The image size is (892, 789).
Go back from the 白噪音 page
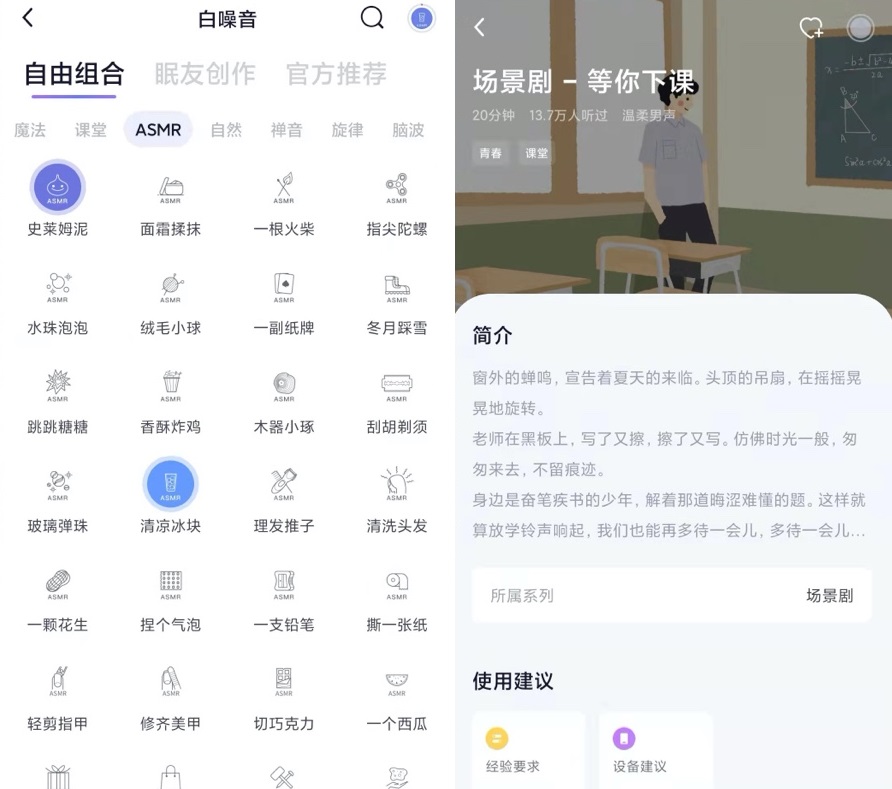27,18
